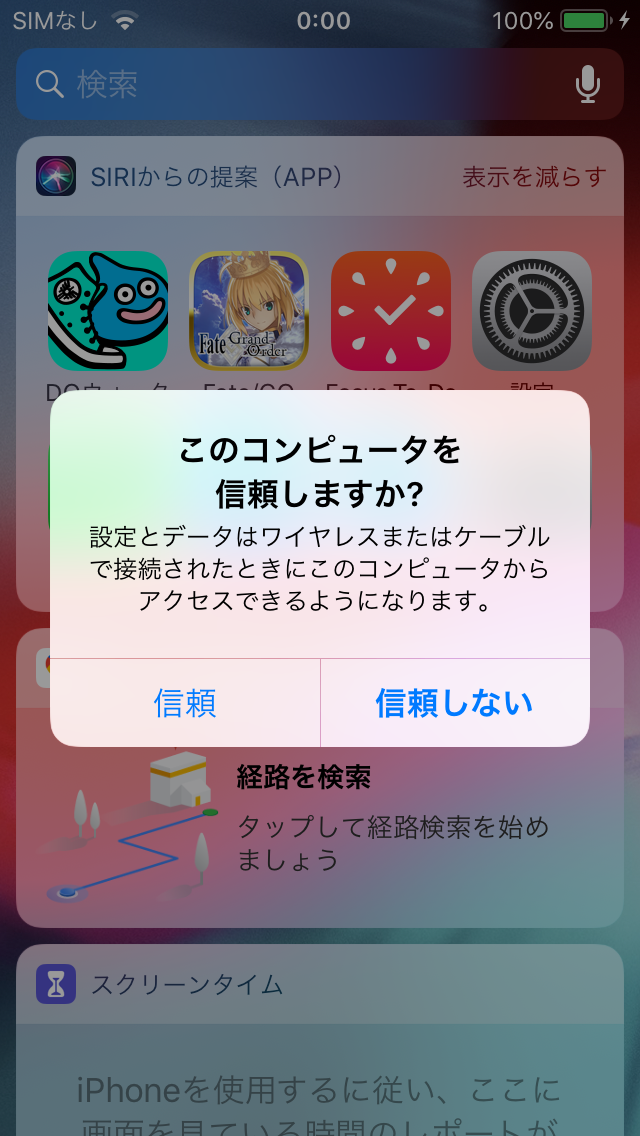
Task: Open the 検索 search field
Action: click(x=300, y=84)
